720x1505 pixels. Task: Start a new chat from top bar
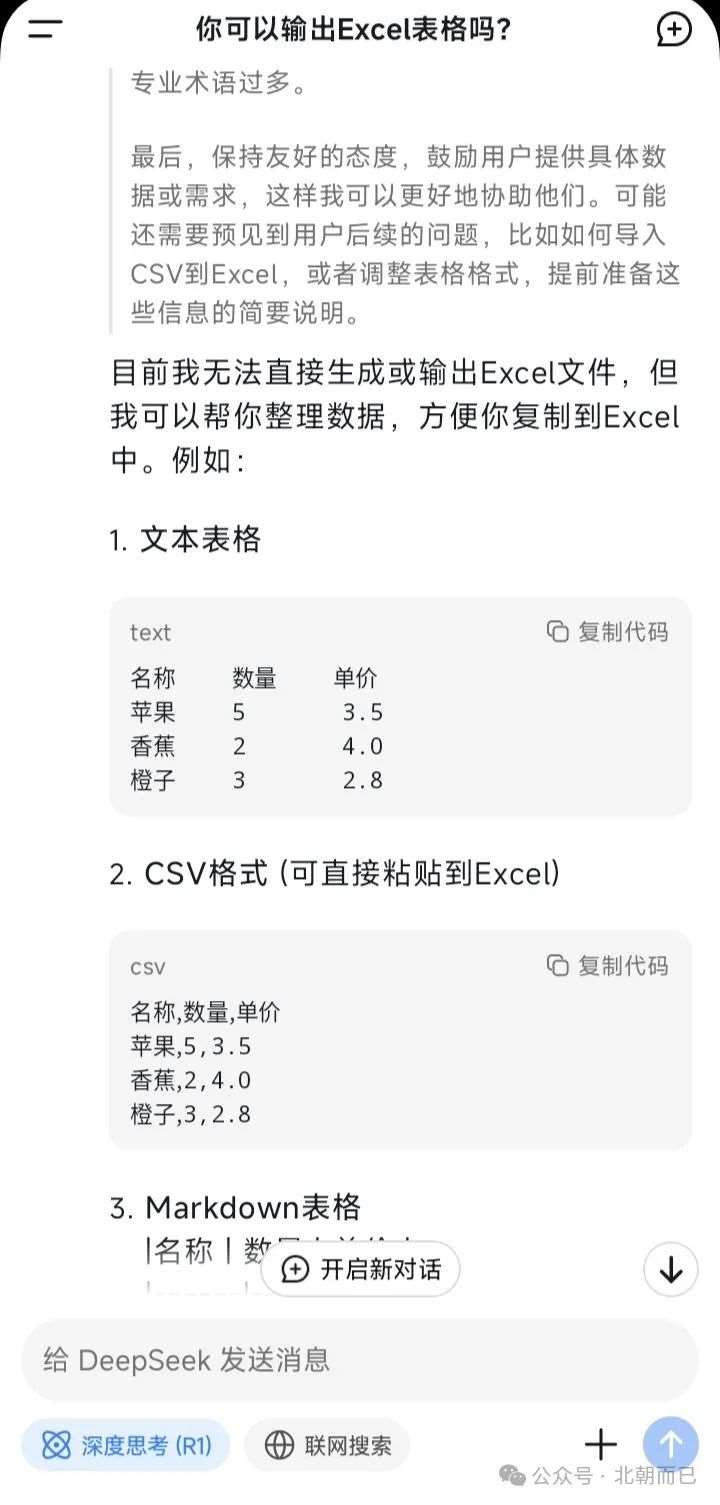click(674, 29)
